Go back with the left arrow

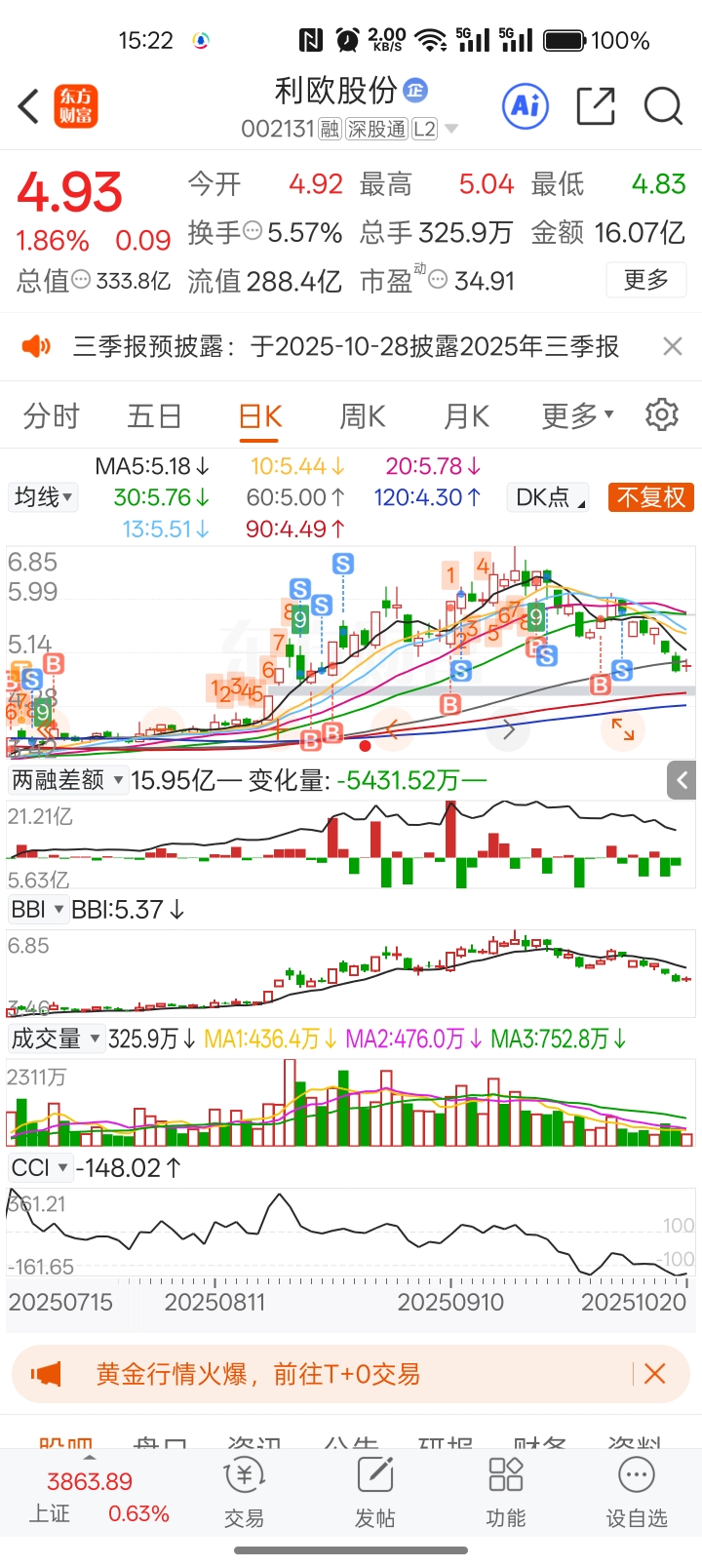[29, 106]
